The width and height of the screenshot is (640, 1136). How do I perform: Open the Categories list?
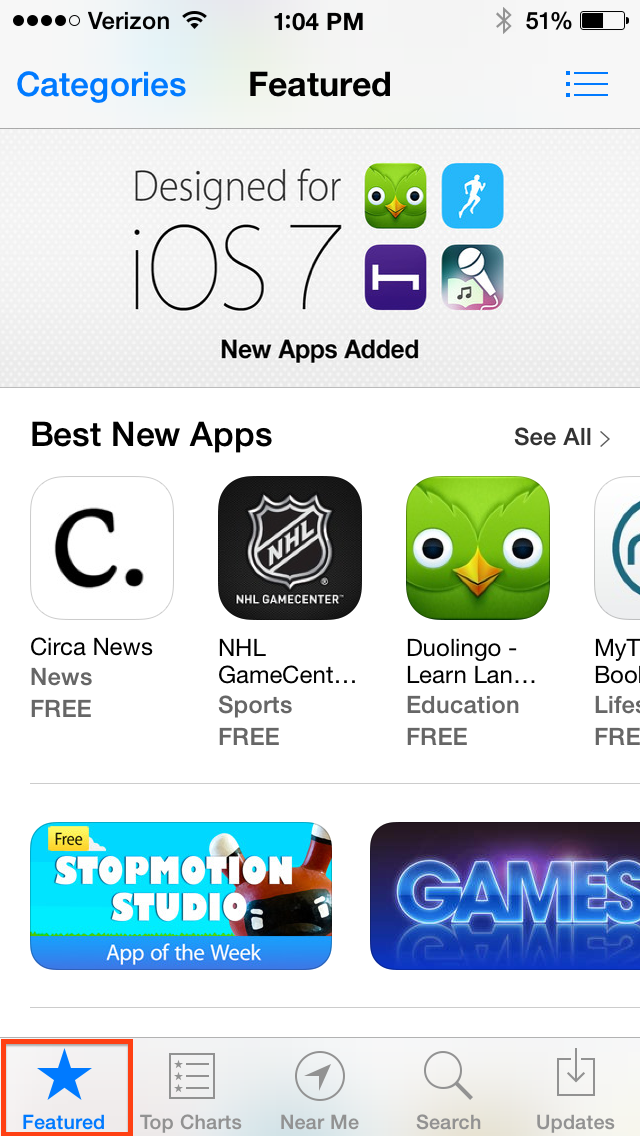pyautogui.click(x=101, y=85)
